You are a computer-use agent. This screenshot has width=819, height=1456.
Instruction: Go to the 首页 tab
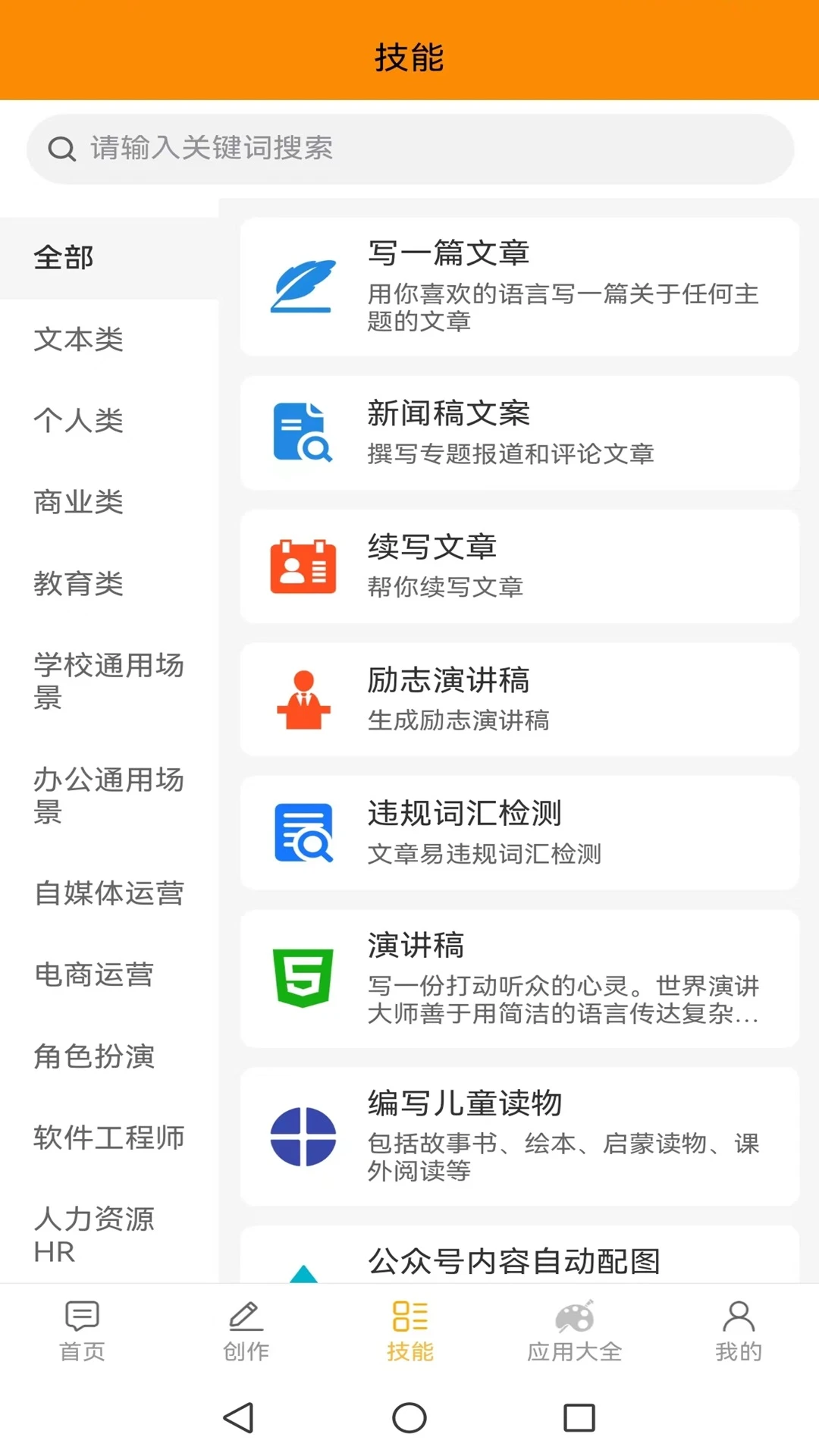point(82,1331)
